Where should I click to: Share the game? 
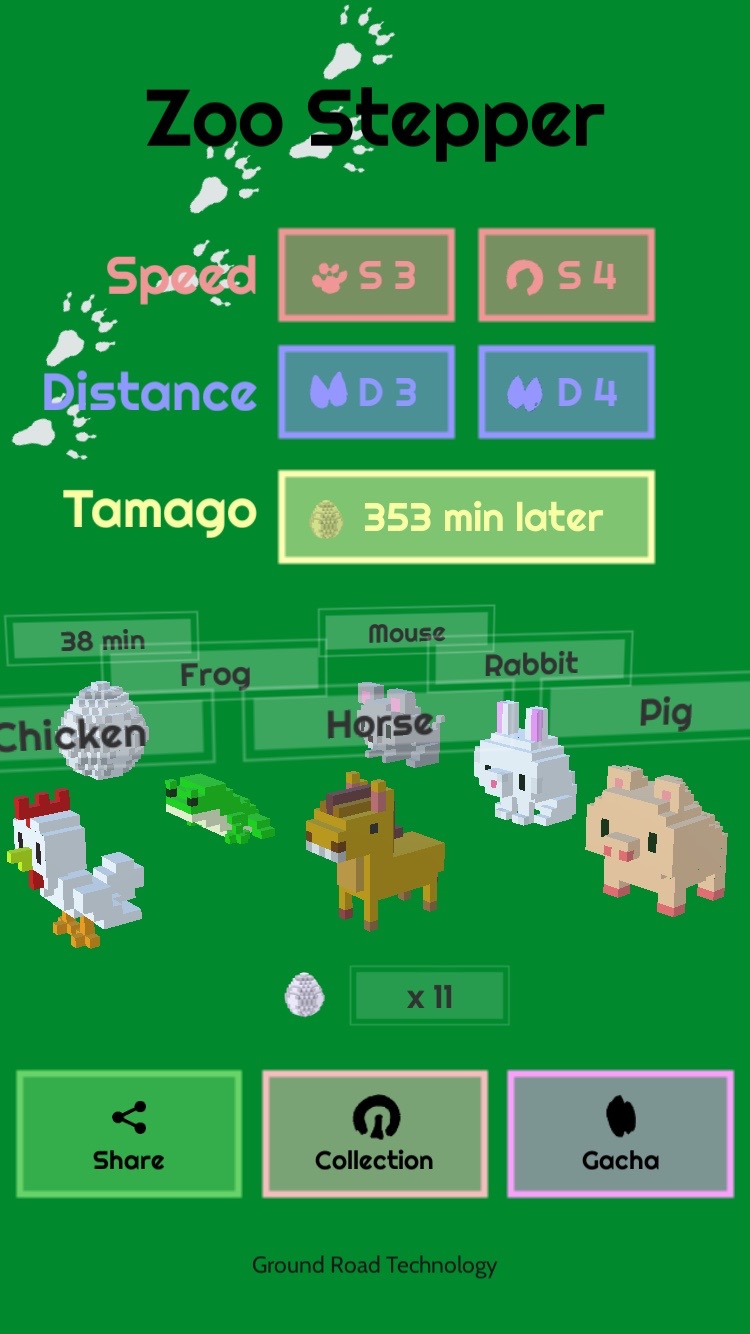(129, 1134)
